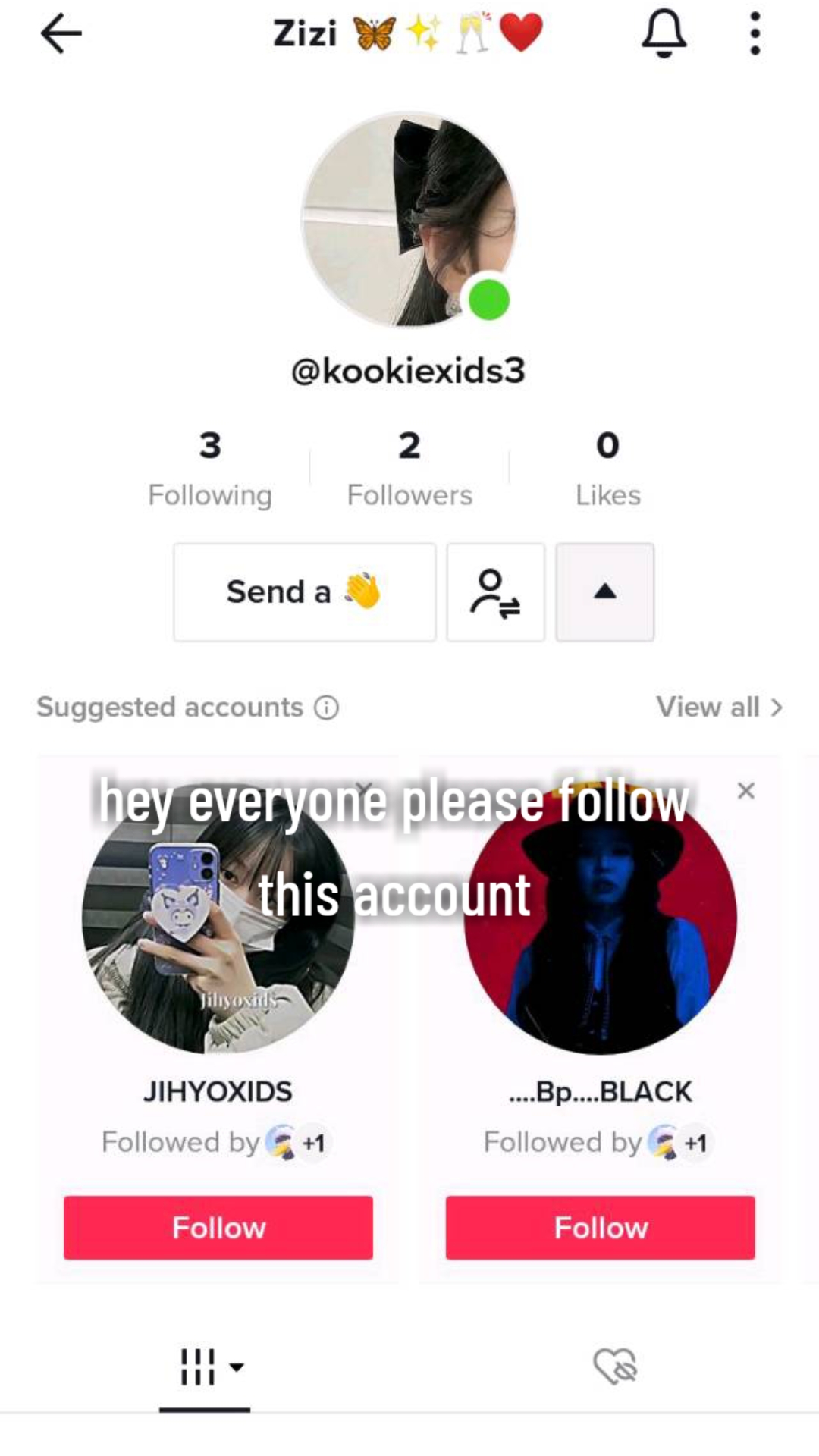Collapse suggested accounts with the up arrow

[604, 592]
